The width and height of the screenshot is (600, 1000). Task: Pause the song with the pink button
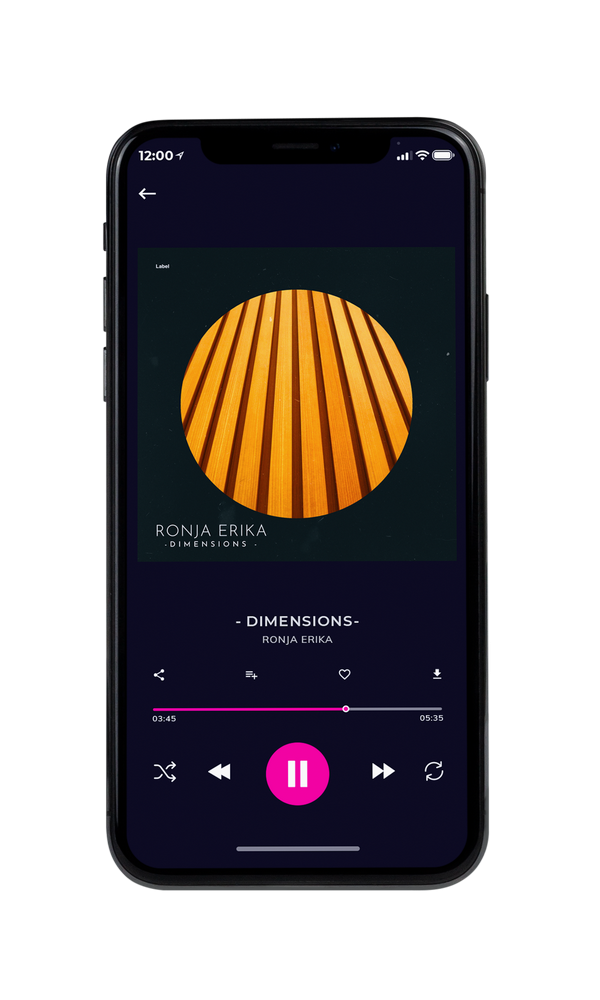pyautogui.click(x=297, y=774)
